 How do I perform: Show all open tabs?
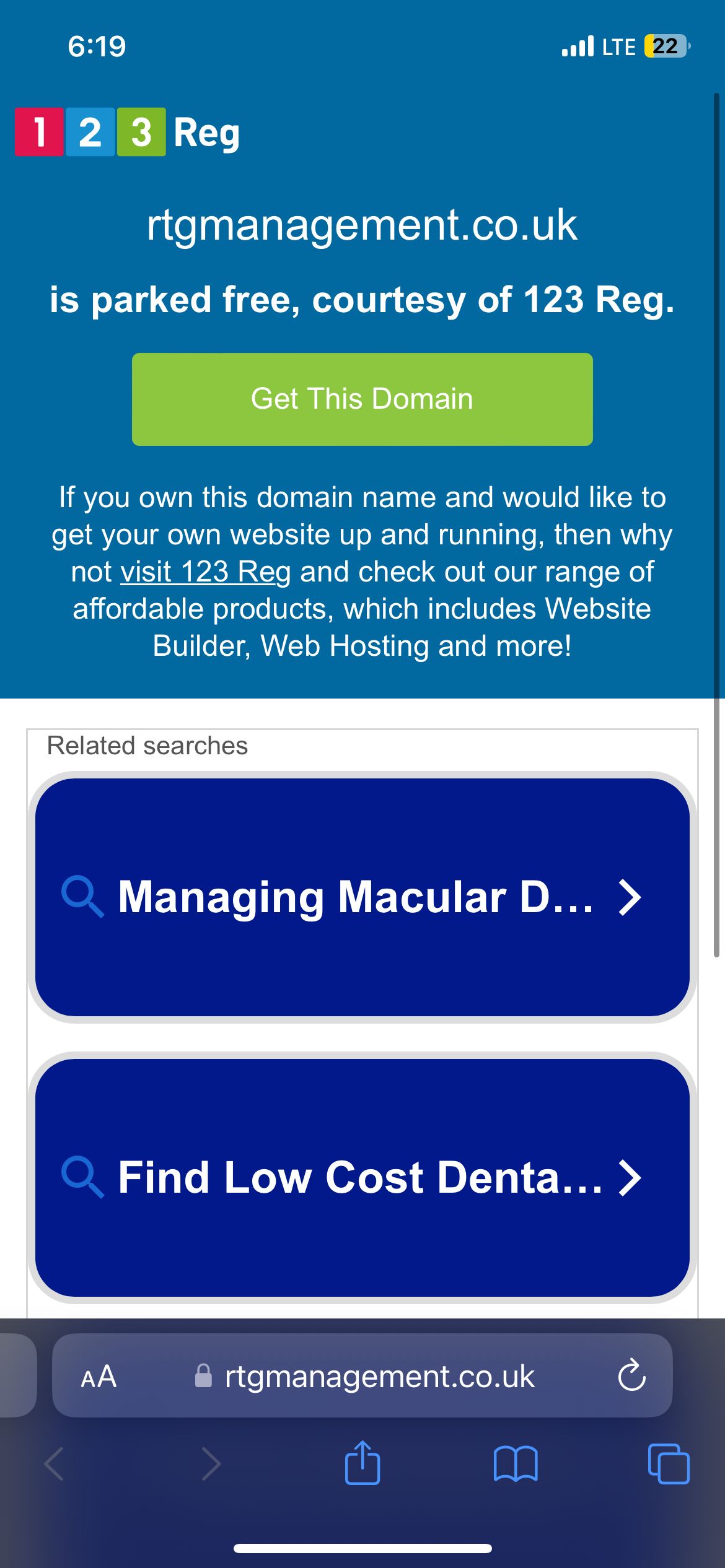click(x=668, y=1463)
